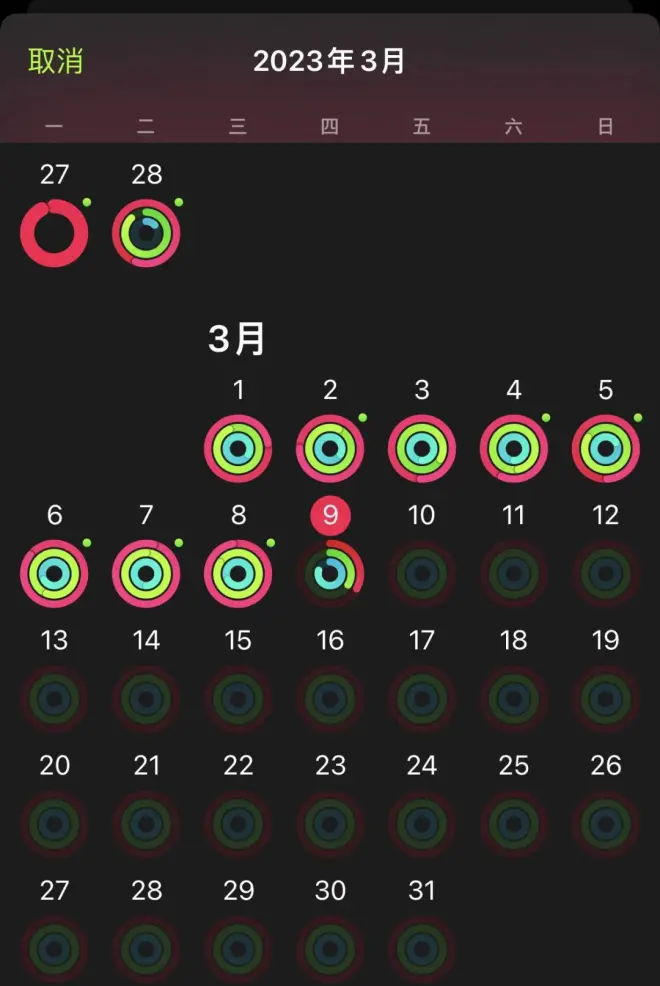The width and height of the screenshot is (660, 986).
Task: Open March 5 activity rings
Action: (x=606, y=449)
